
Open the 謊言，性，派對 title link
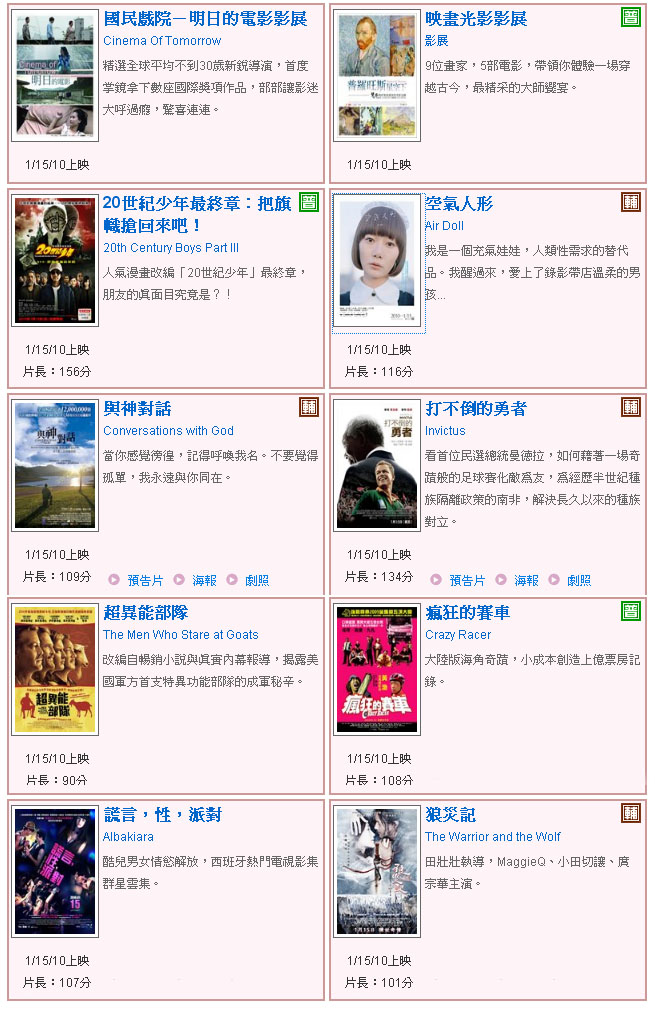pyautogui.click(x=162, y=815)
